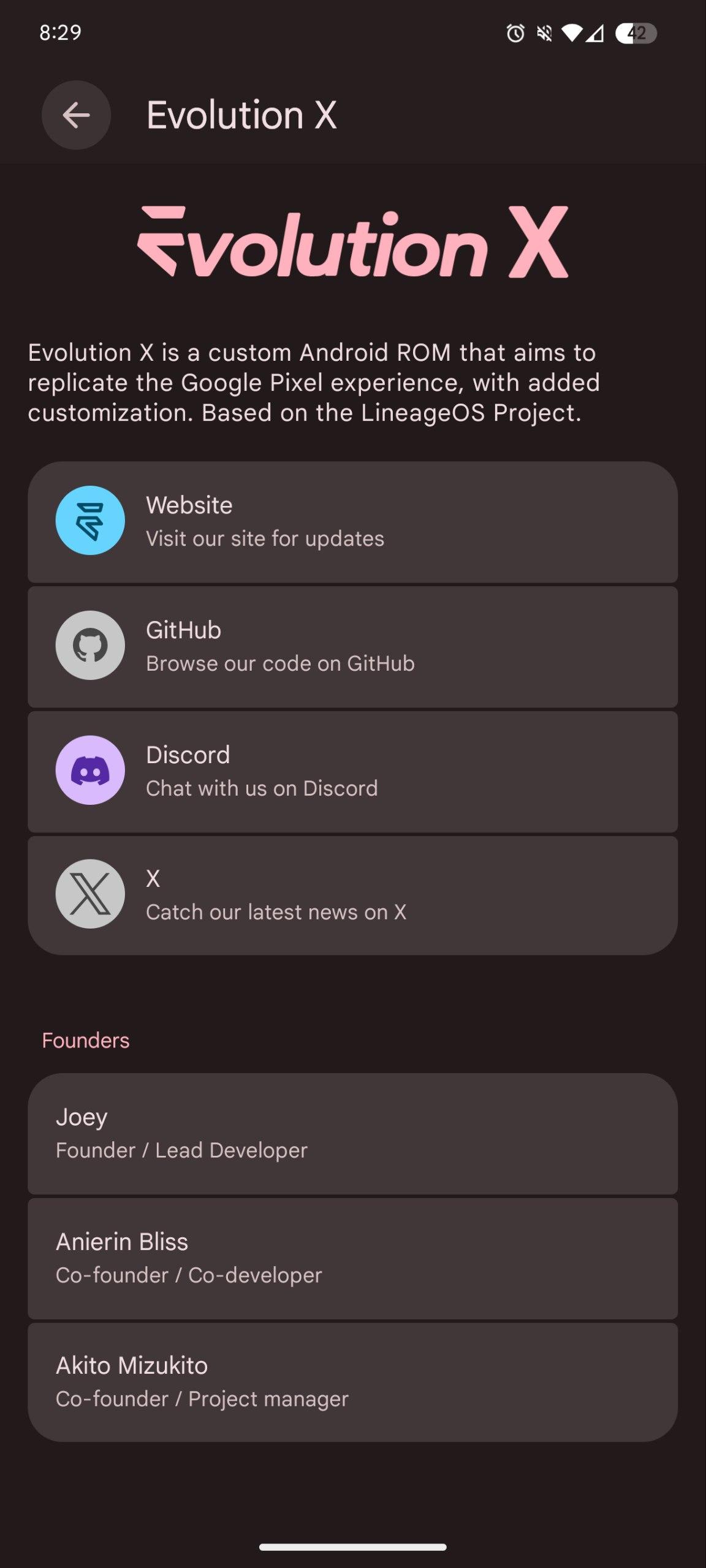706x1568 pixels.
Task: Open Akito Mizukito project manager entry
Action: (352, 1382)
